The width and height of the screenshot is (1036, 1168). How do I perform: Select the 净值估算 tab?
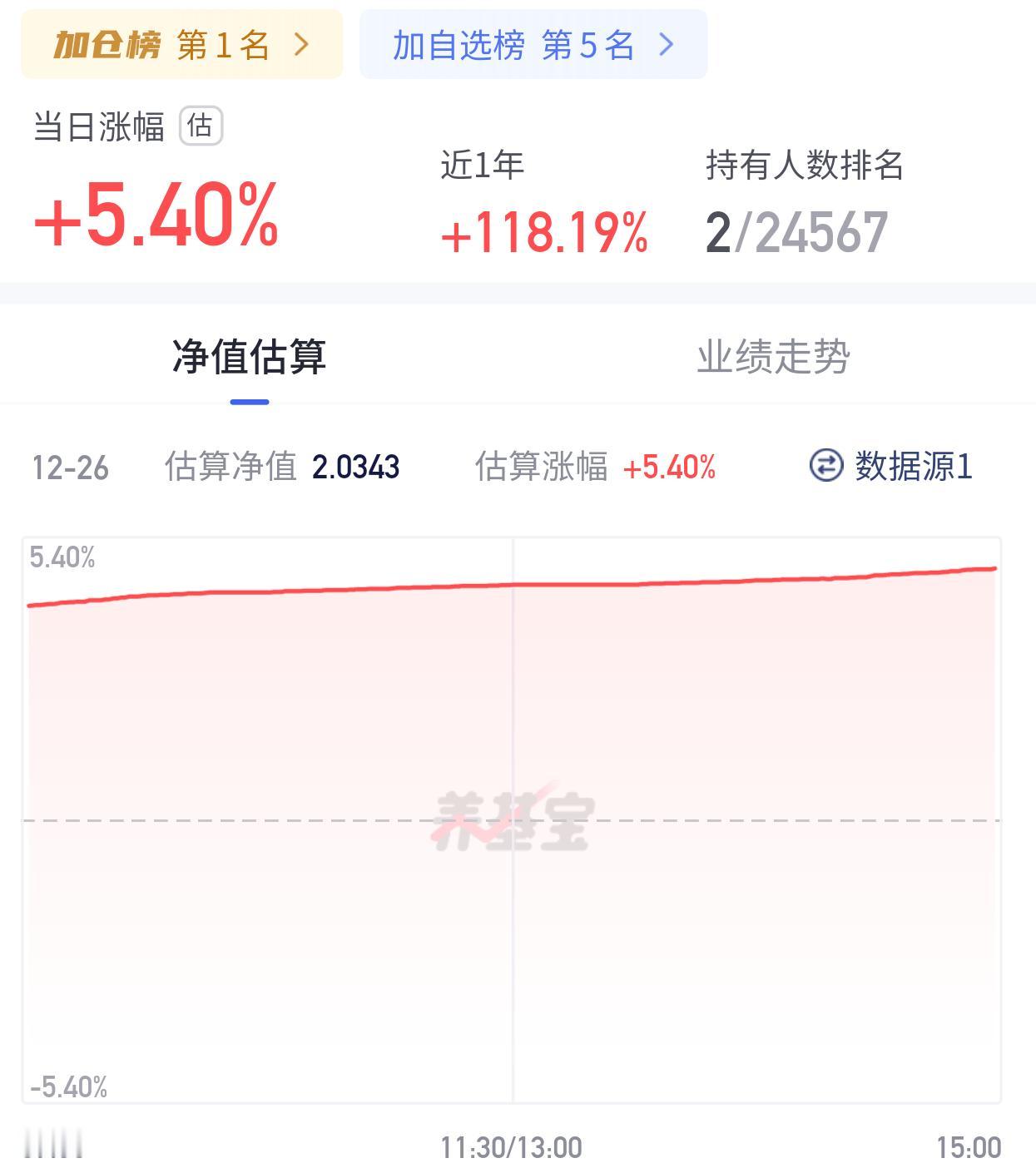pyautogui.click(x=247, y=356)
